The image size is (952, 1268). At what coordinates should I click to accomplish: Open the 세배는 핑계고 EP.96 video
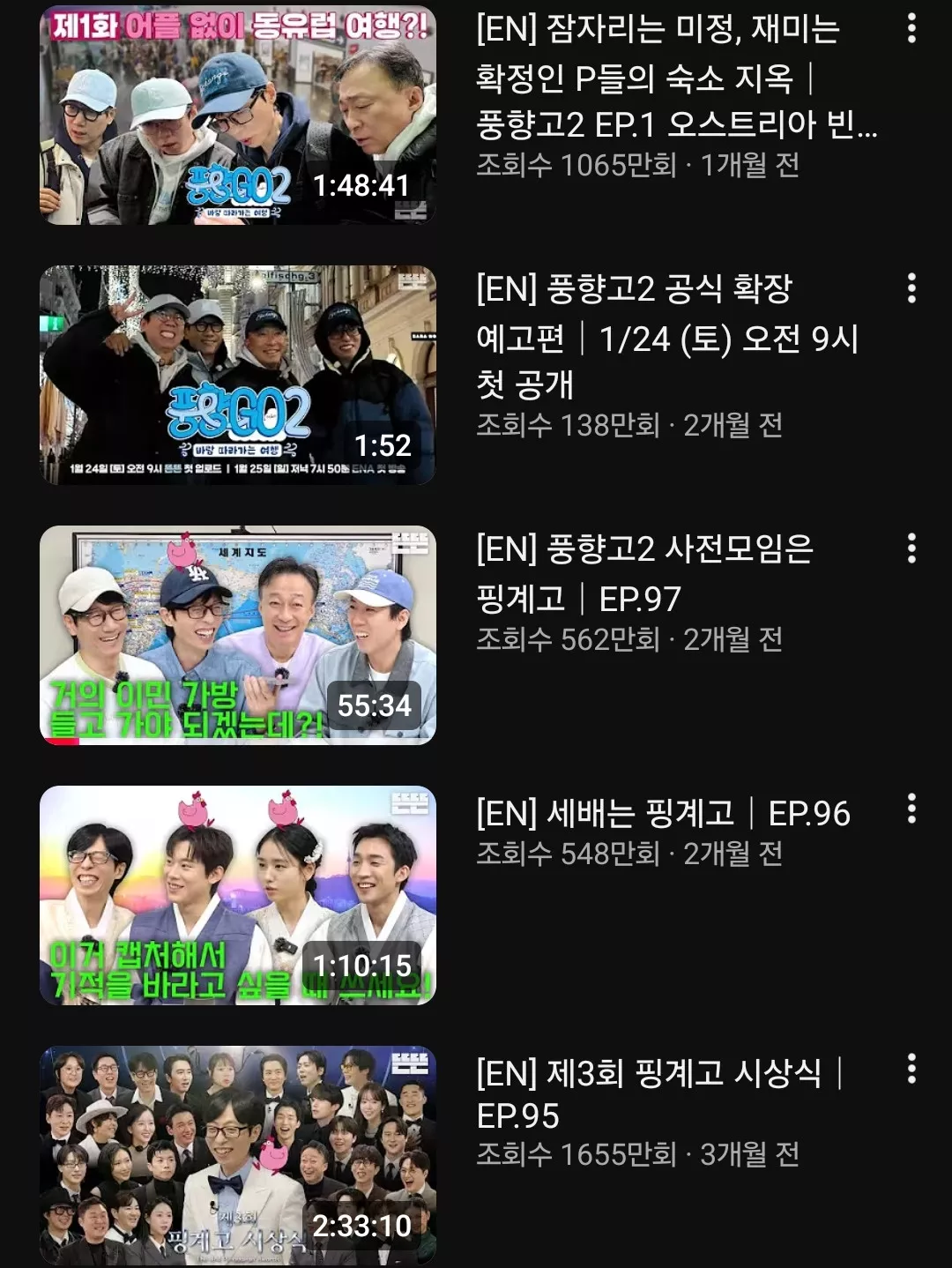238,895
